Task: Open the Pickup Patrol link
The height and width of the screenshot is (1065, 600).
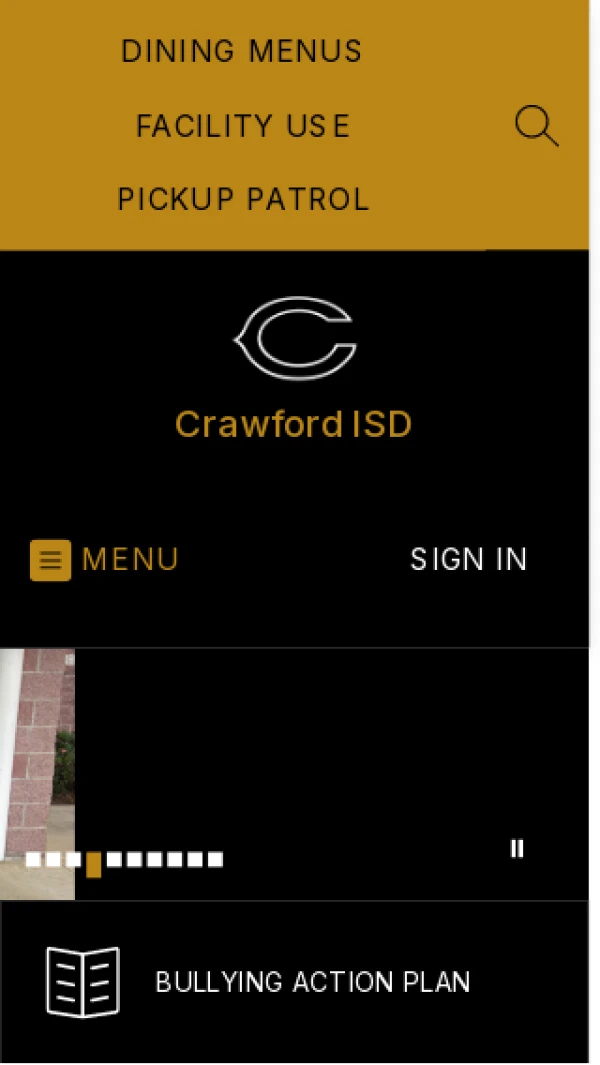Action: (243, 199)
